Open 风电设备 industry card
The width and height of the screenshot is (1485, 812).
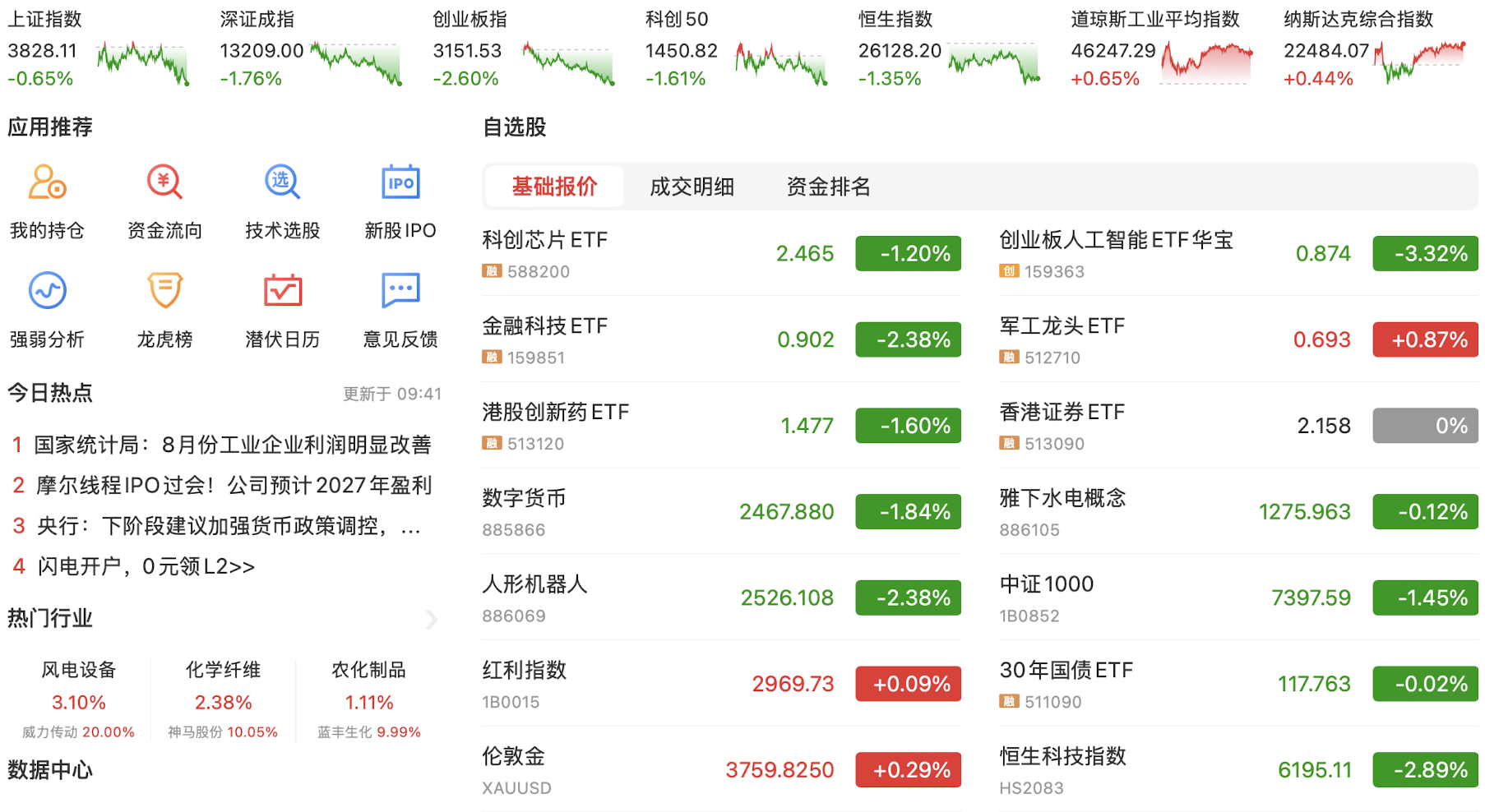coord(79,699)
